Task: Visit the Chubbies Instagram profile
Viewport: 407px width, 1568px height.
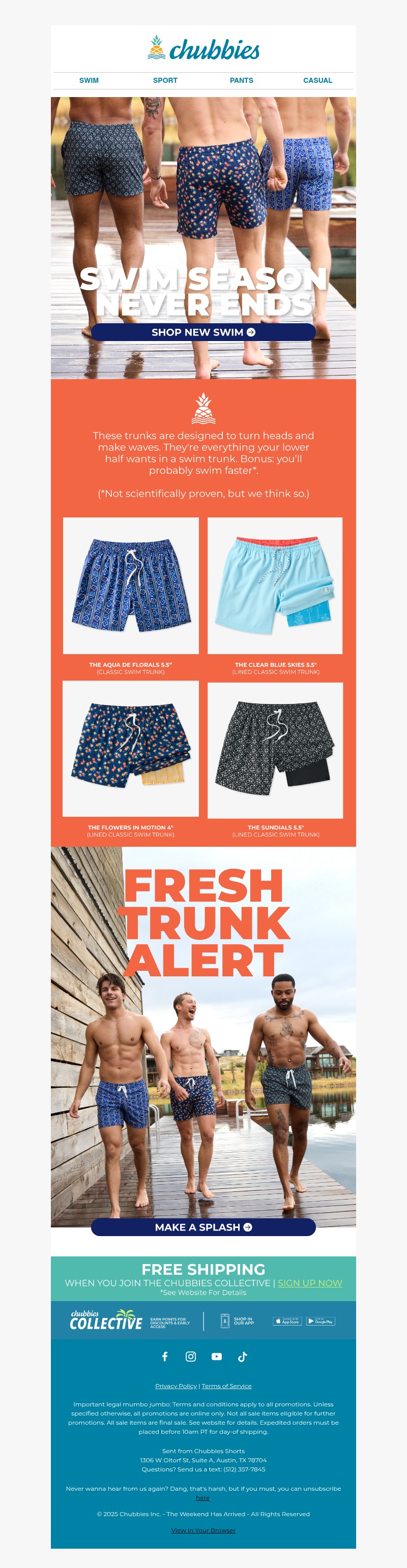Action: pyautogui.click(x=191, y=1356)
